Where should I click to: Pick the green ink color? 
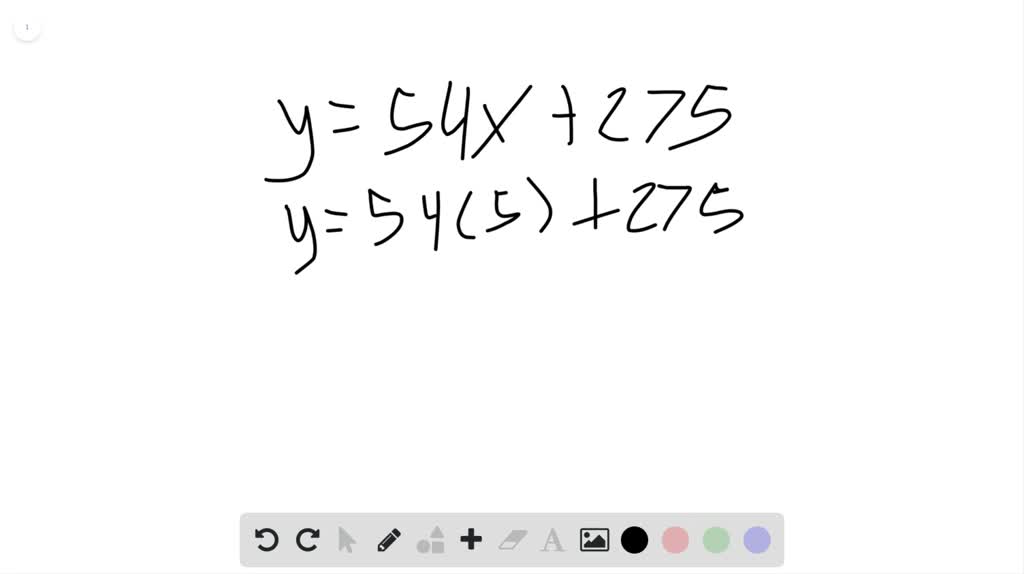pyautogui.click(x=716, y=540)
